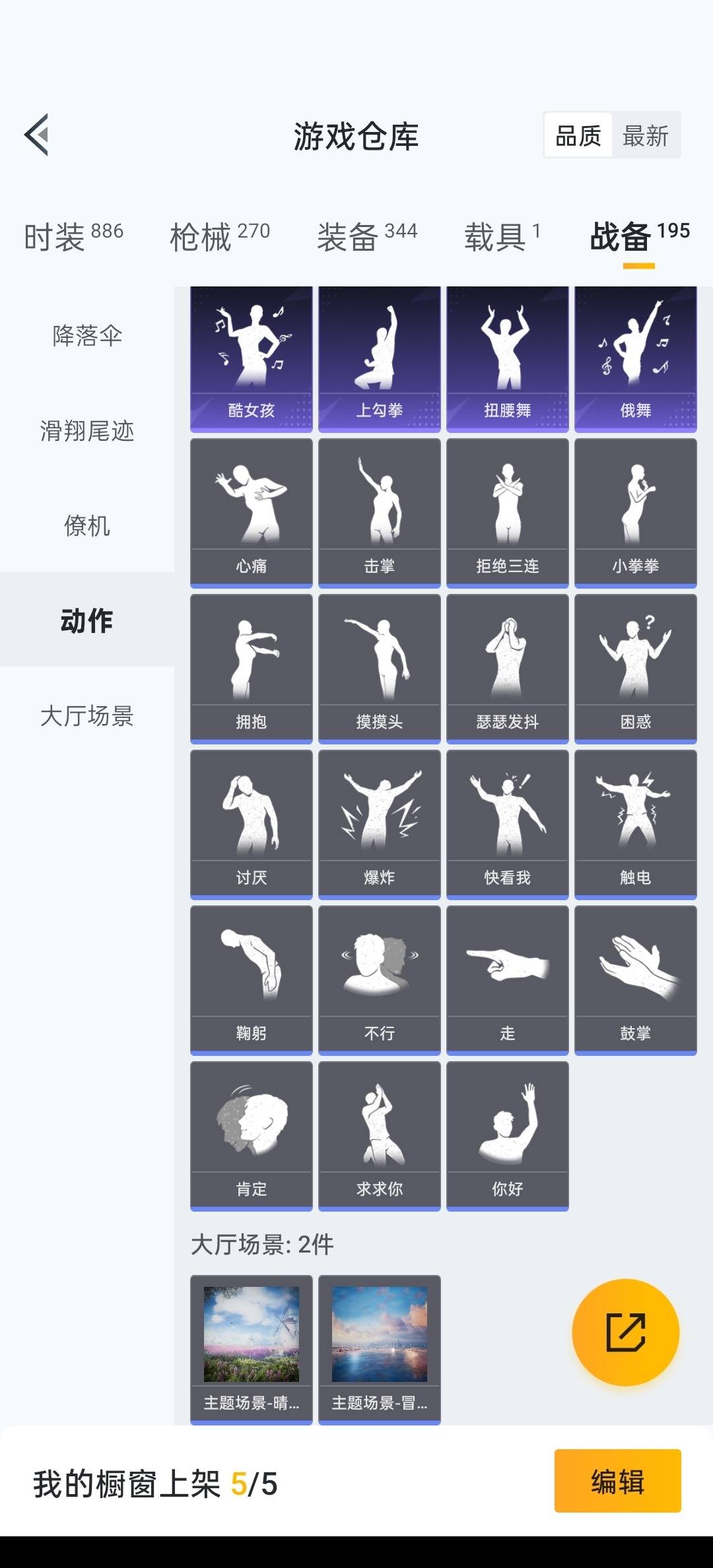
Task: Select the 载具 tab
Action: coord(502,236)
